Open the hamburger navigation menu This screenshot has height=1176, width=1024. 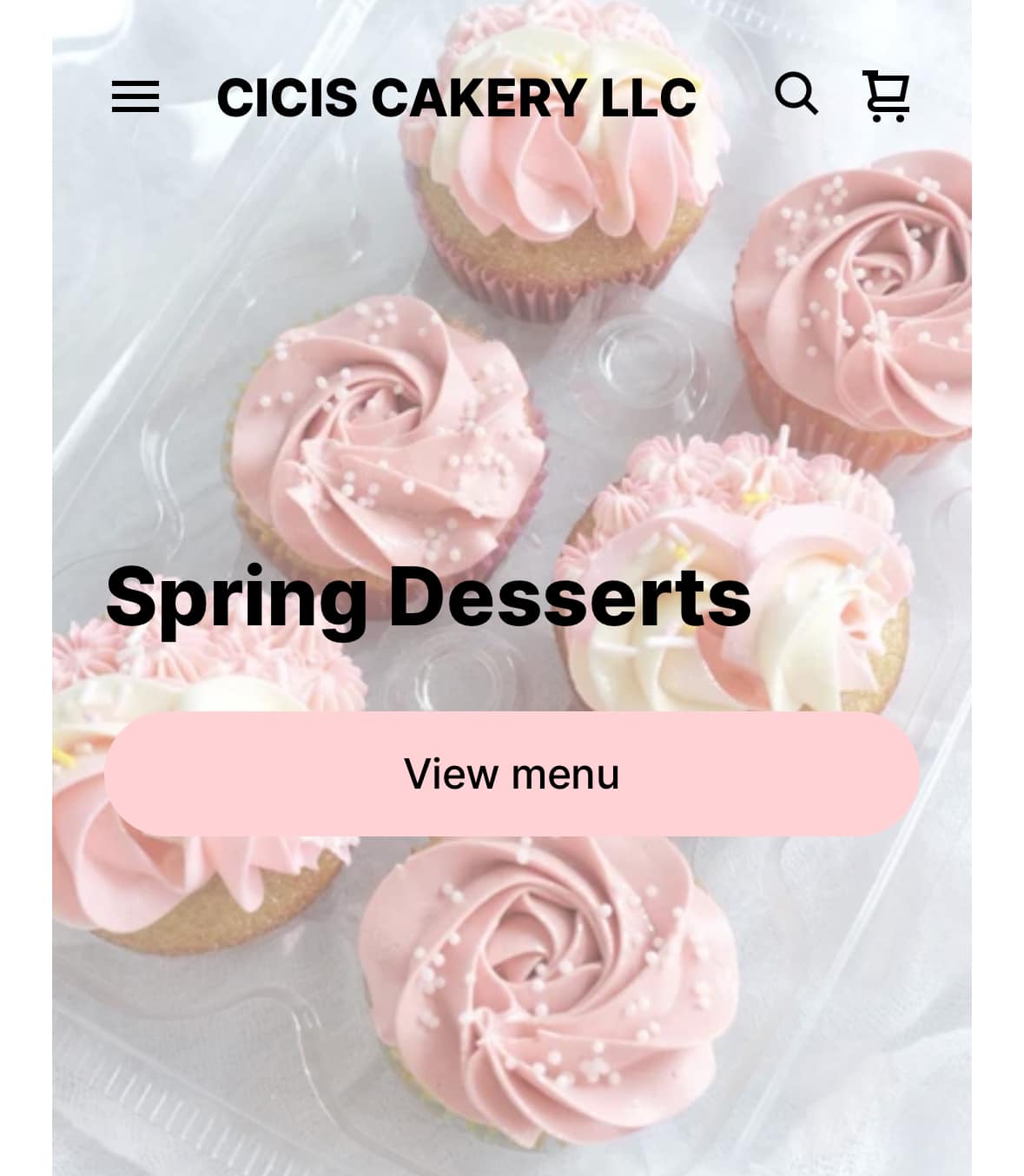tap(135, 96)
